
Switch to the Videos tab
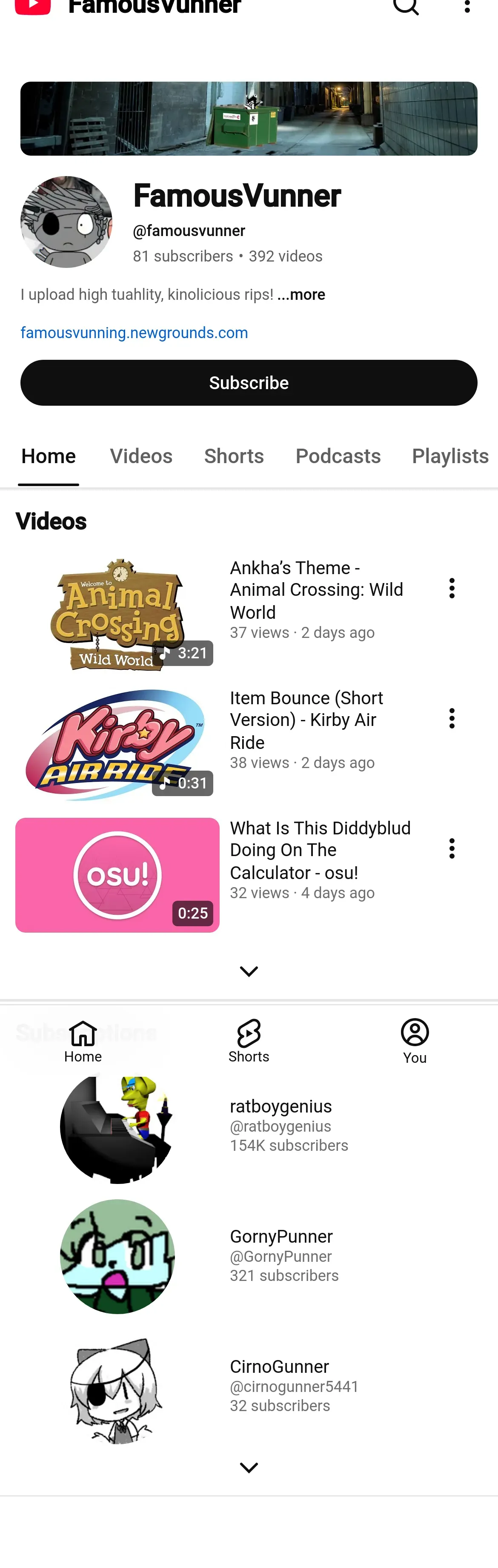(141, 456)
